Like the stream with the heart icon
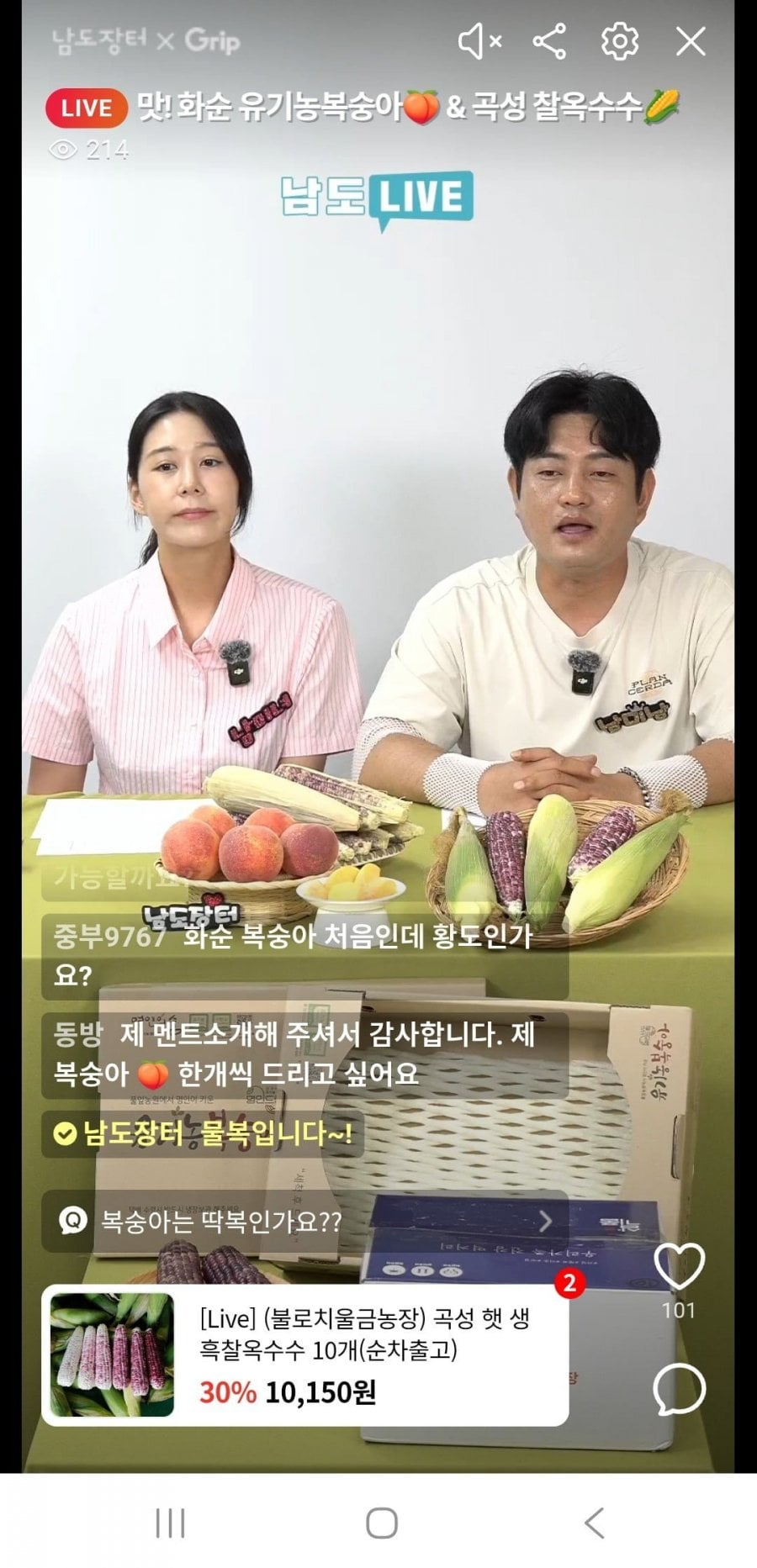757x1568 pixels. [679, 1266]
